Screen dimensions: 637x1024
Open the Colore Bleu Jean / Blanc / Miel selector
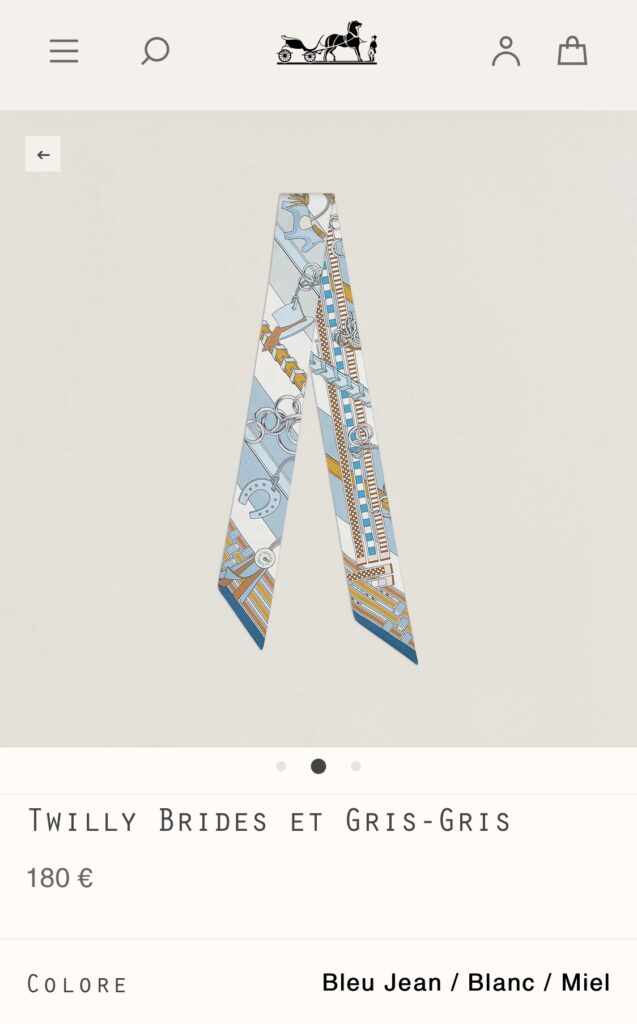(x=318, y=982)
